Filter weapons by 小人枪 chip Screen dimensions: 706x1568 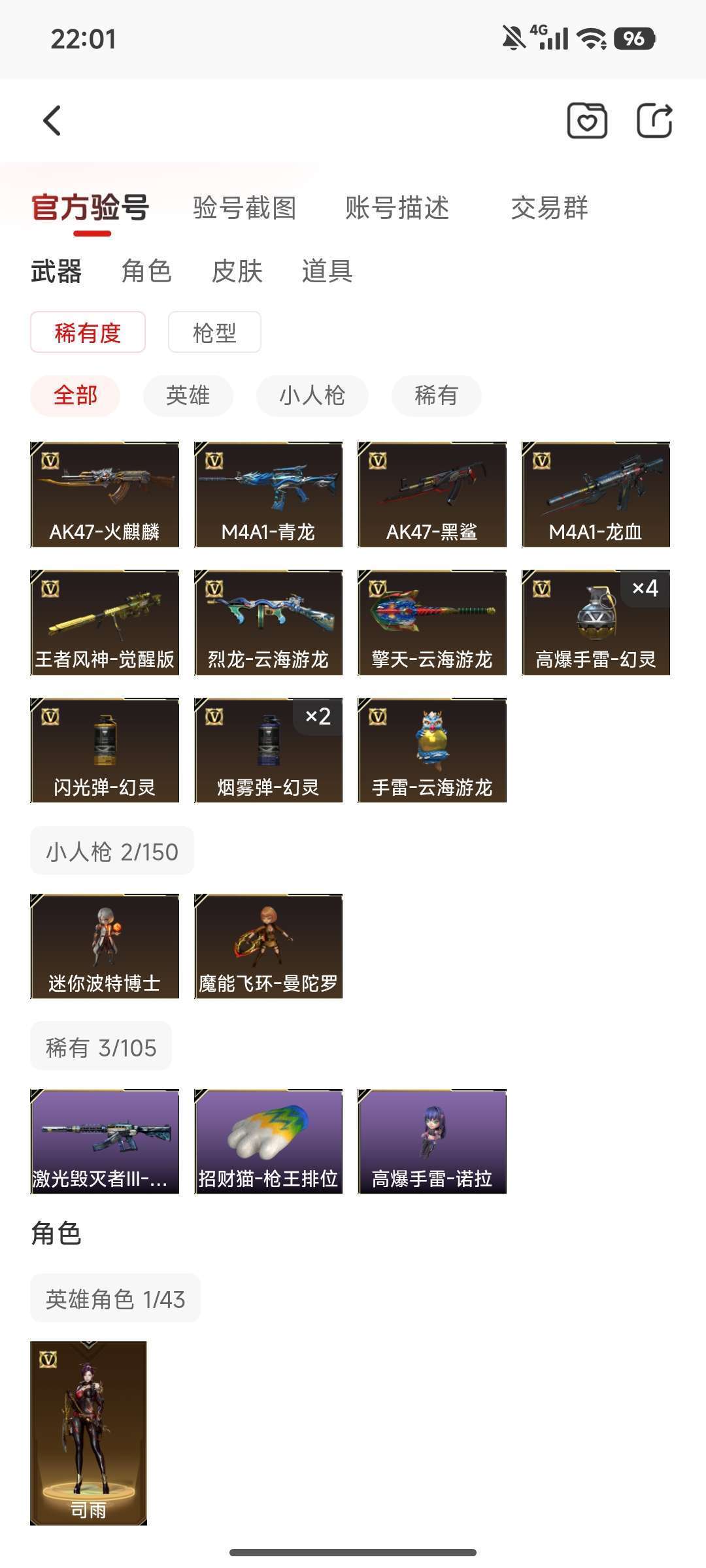pyautogui.click(x=312, y=395)
